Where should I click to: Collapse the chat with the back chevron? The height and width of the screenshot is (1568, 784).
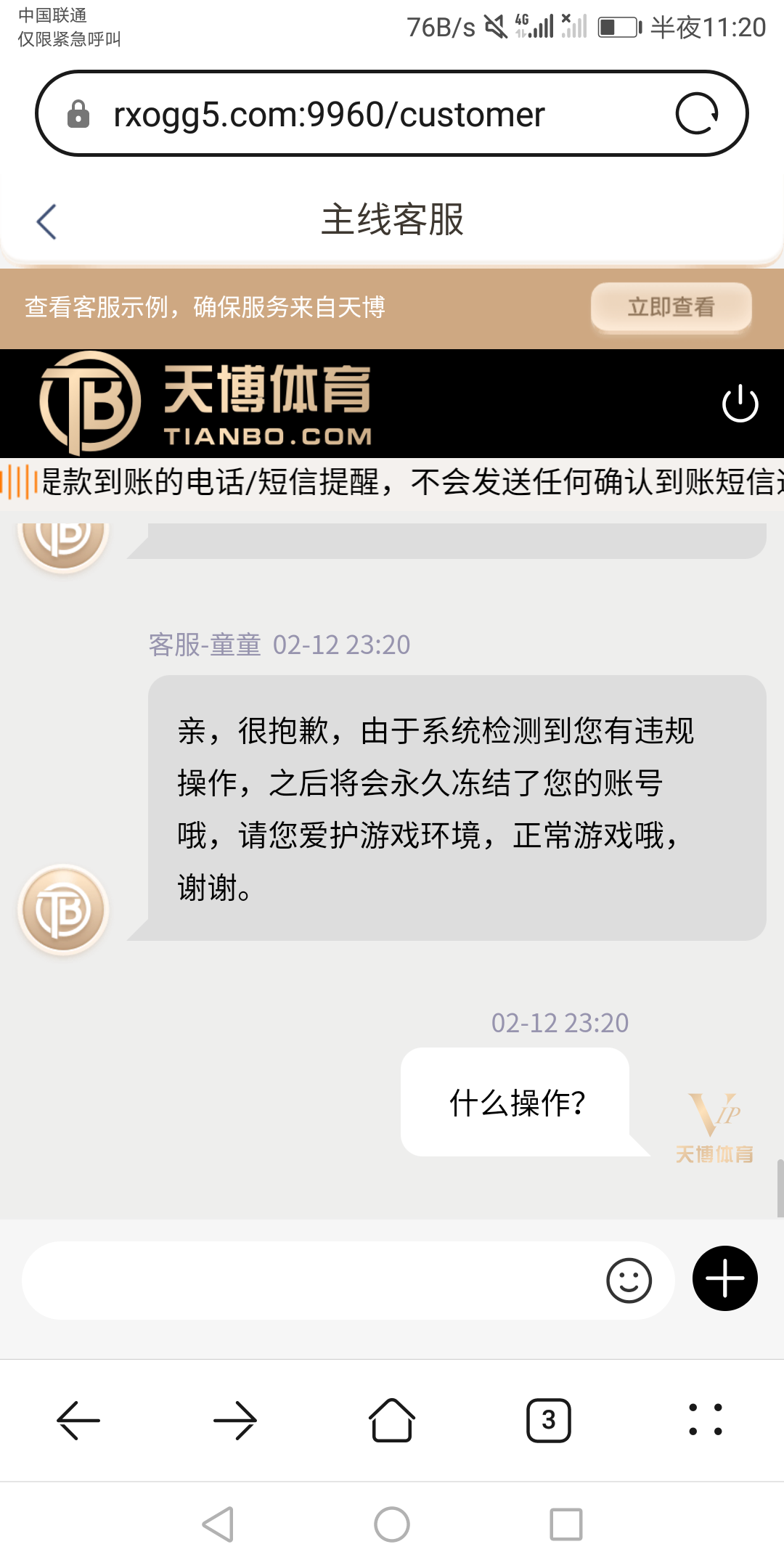[x=45, y=221]
